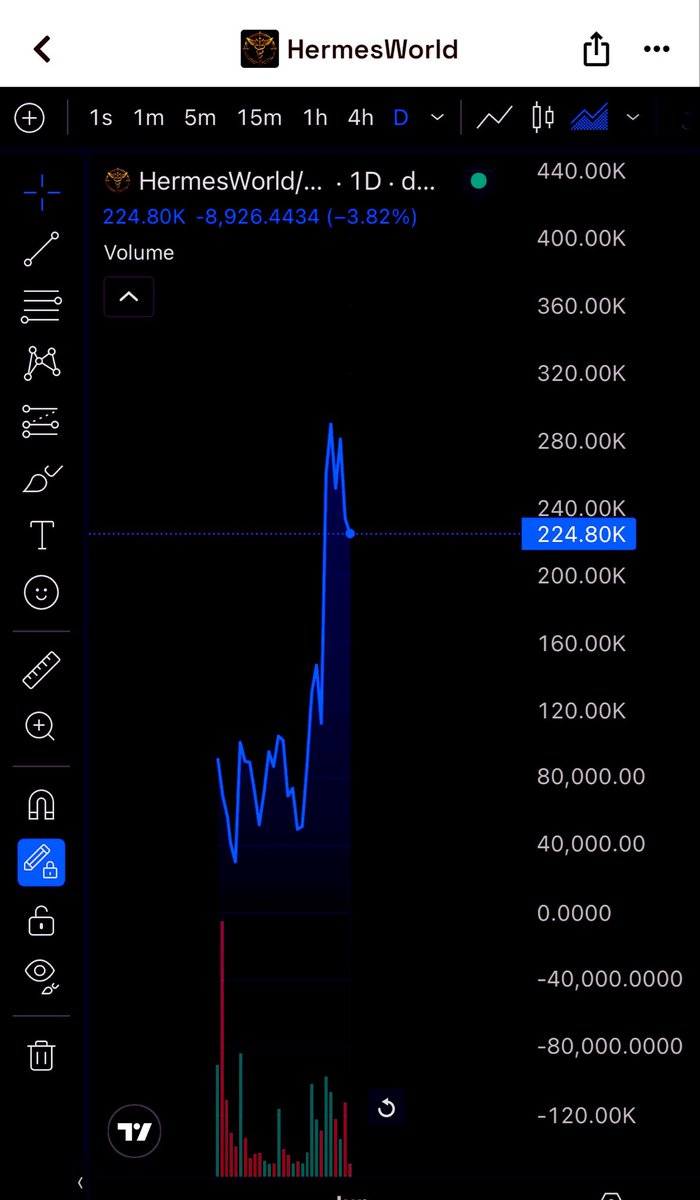This screenshot has height=1200, width=700.
Task: Reset the chart view
Action: tap(387, 1108)
